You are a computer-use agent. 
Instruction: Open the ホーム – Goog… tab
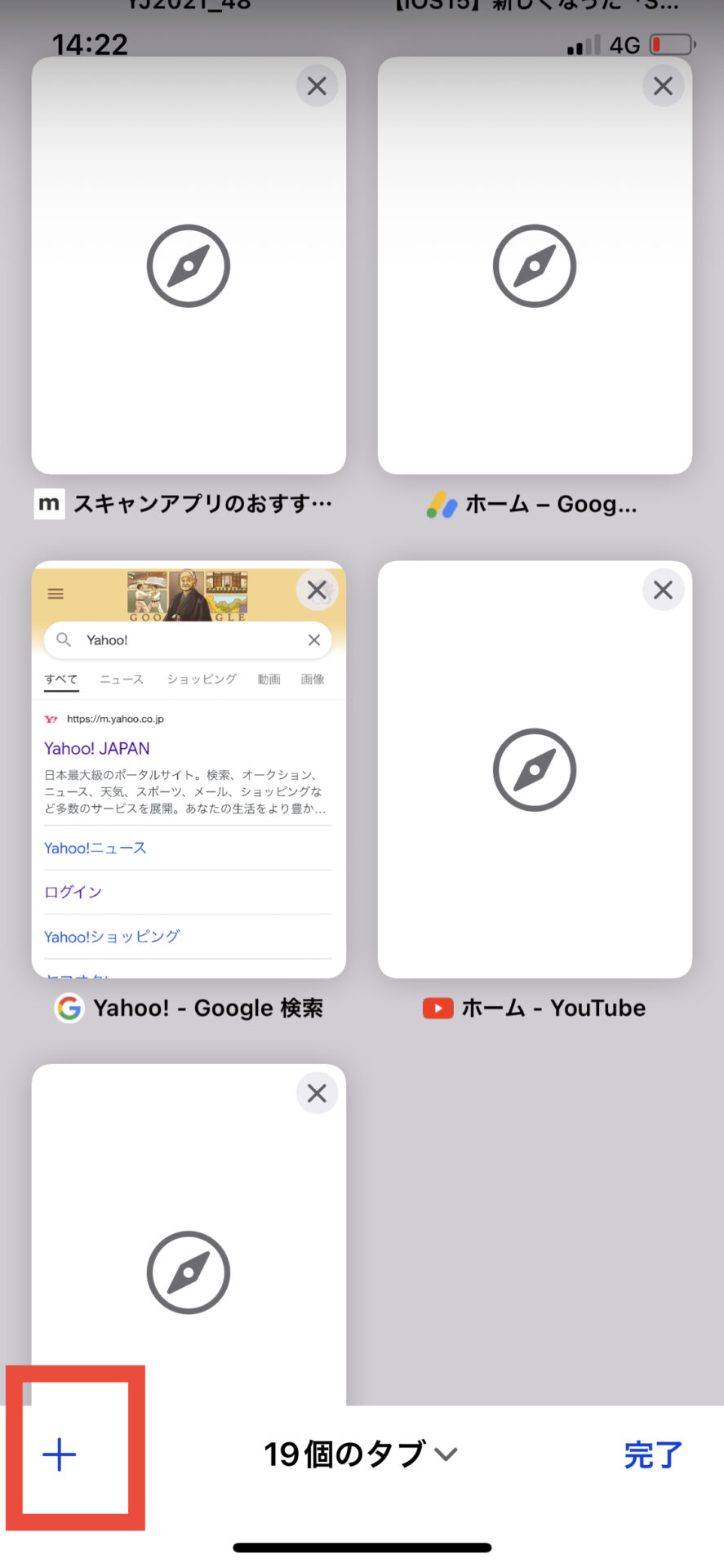[x=535, y=265]
